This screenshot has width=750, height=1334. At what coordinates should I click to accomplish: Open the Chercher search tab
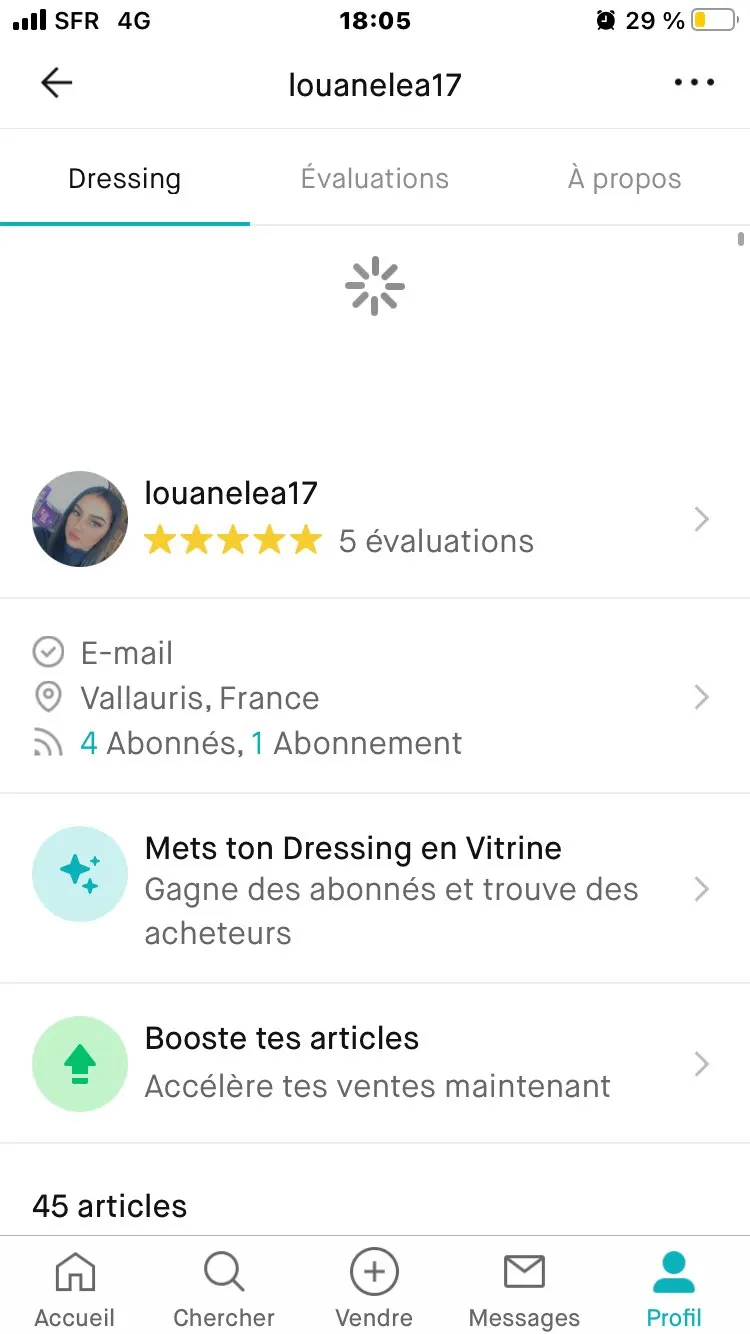[224, 1290]
